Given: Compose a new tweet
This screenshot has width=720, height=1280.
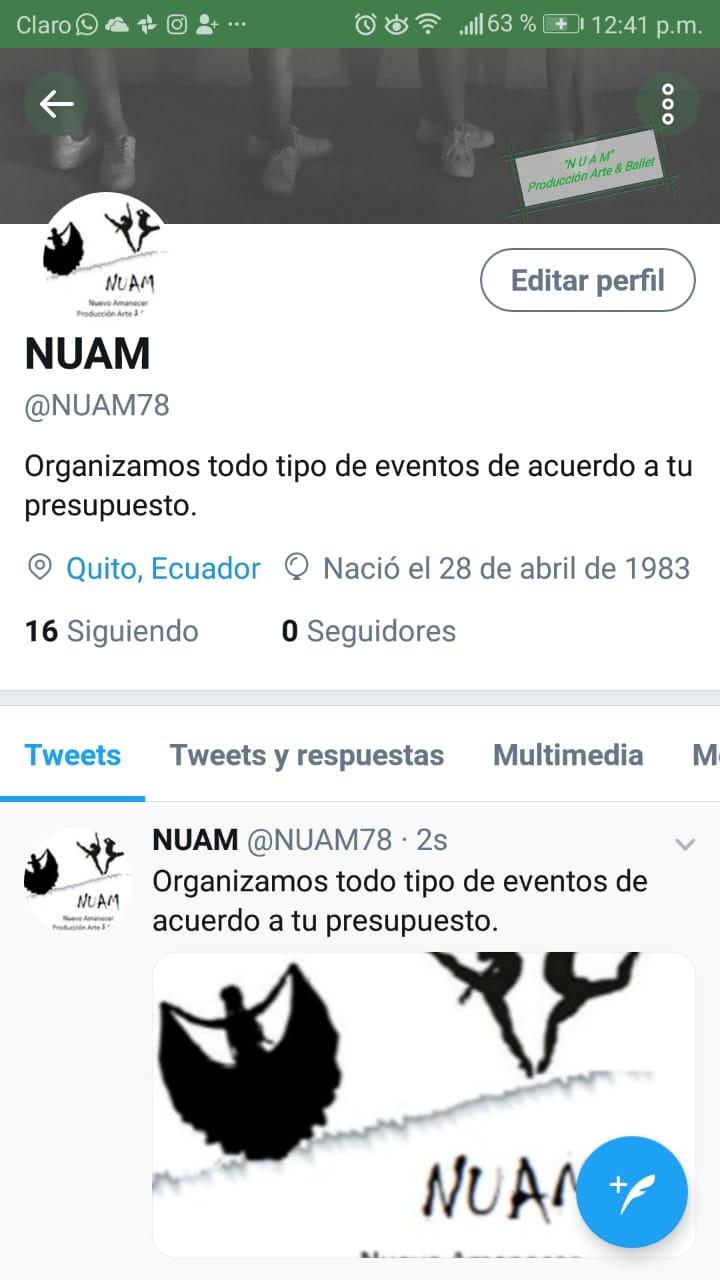Looking at the screenshot, I should coord(632,1191).
